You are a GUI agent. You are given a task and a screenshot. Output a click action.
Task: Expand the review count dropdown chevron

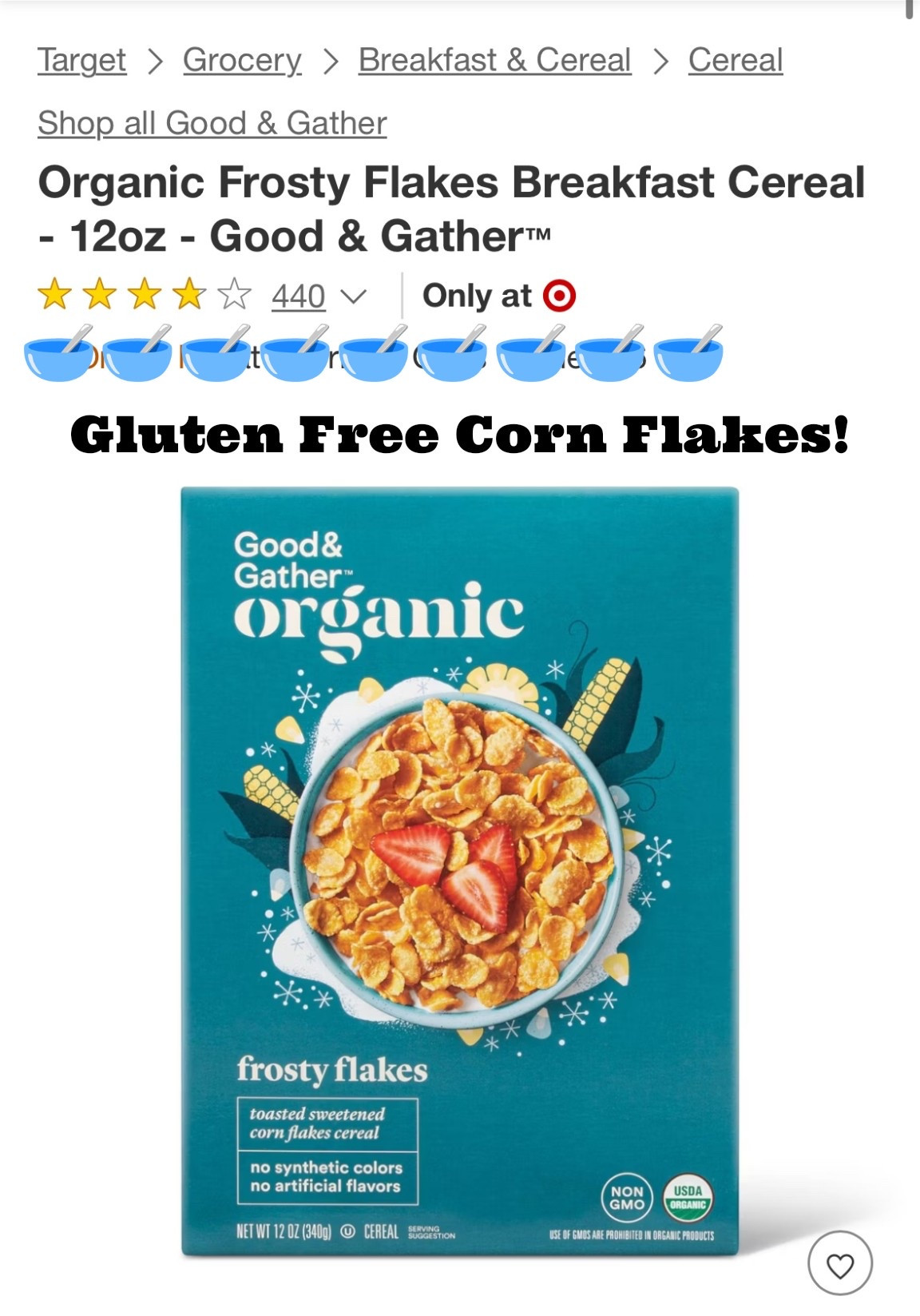pos(355,295)
